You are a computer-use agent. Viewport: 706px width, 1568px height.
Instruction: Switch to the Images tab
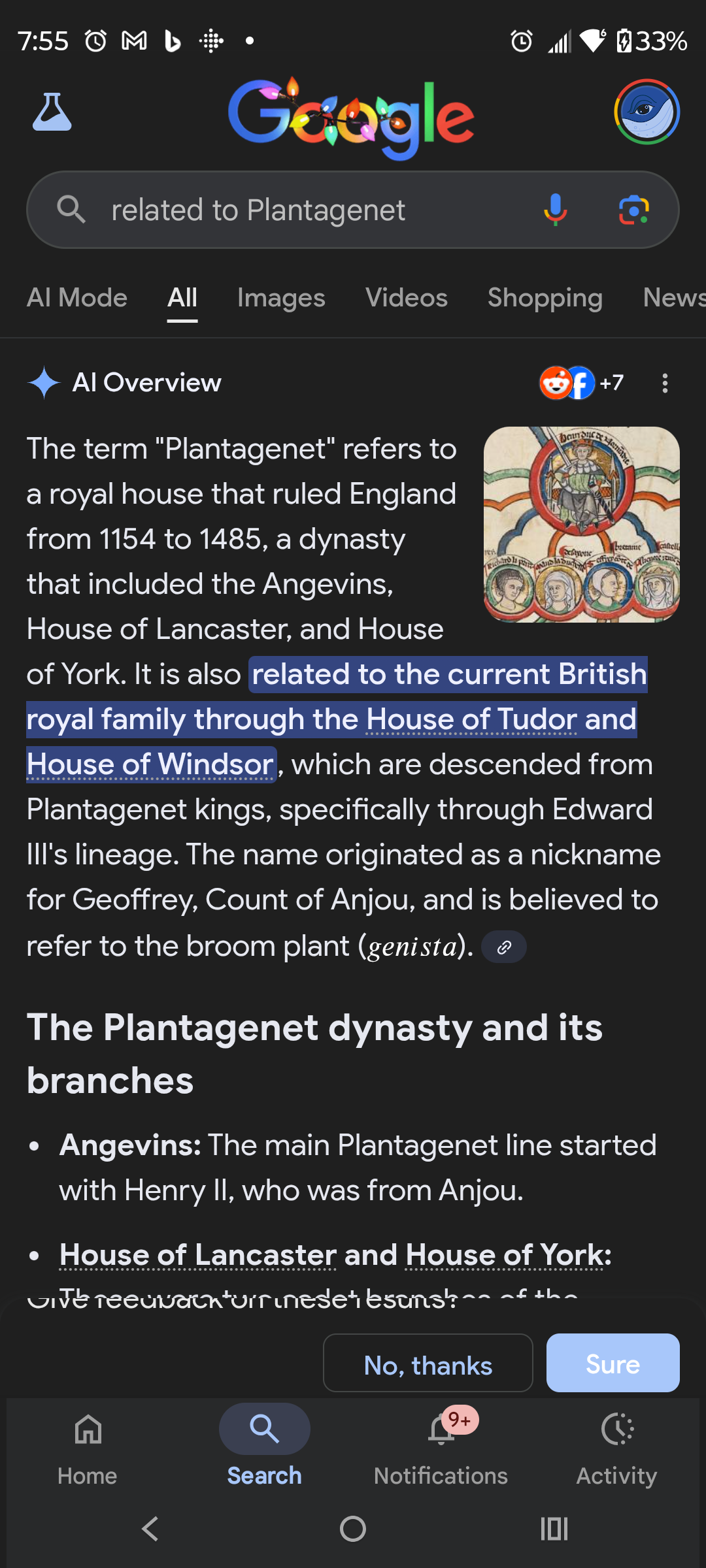(280, 298)
